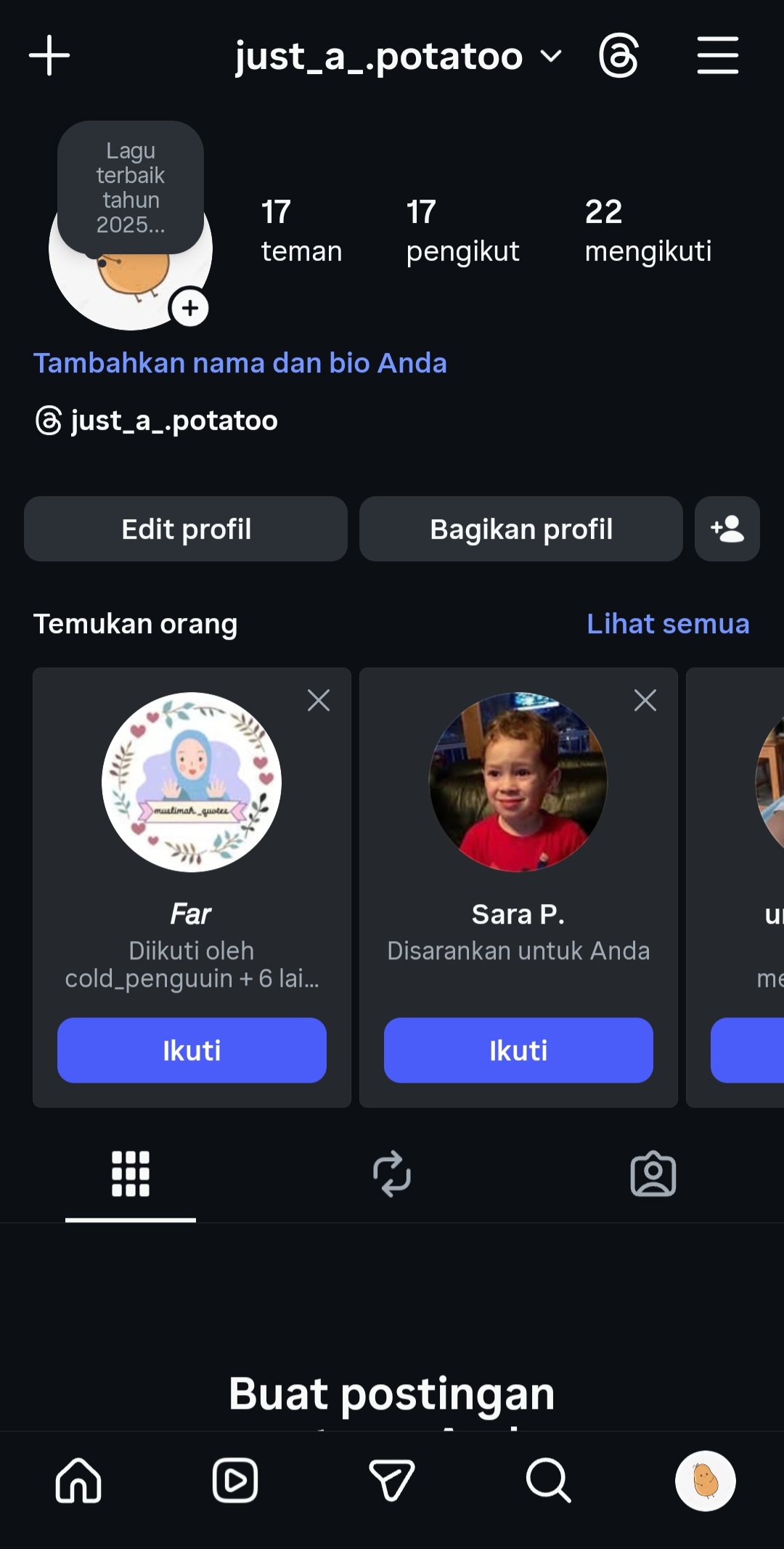Tap the Edit profil button
This screenshot has height=1549, width=784.
coord(186,529)
